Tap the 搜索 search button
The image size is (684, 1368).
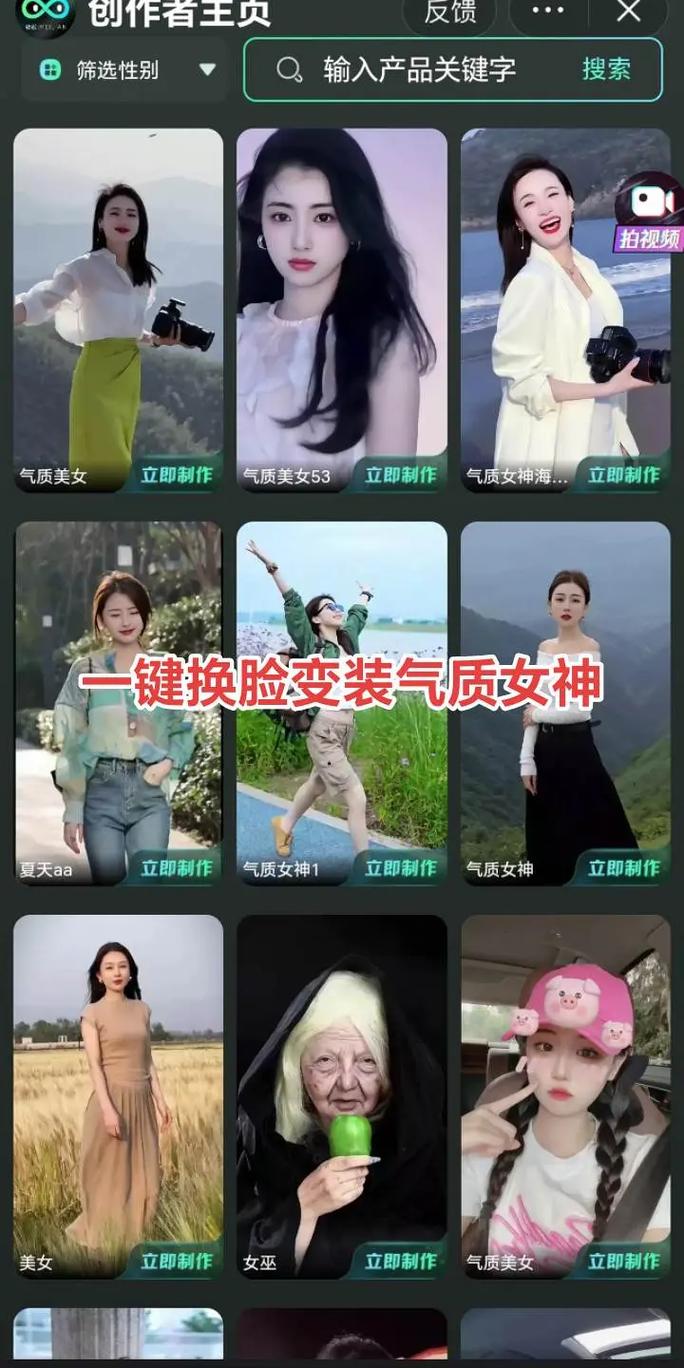(606, 70)
